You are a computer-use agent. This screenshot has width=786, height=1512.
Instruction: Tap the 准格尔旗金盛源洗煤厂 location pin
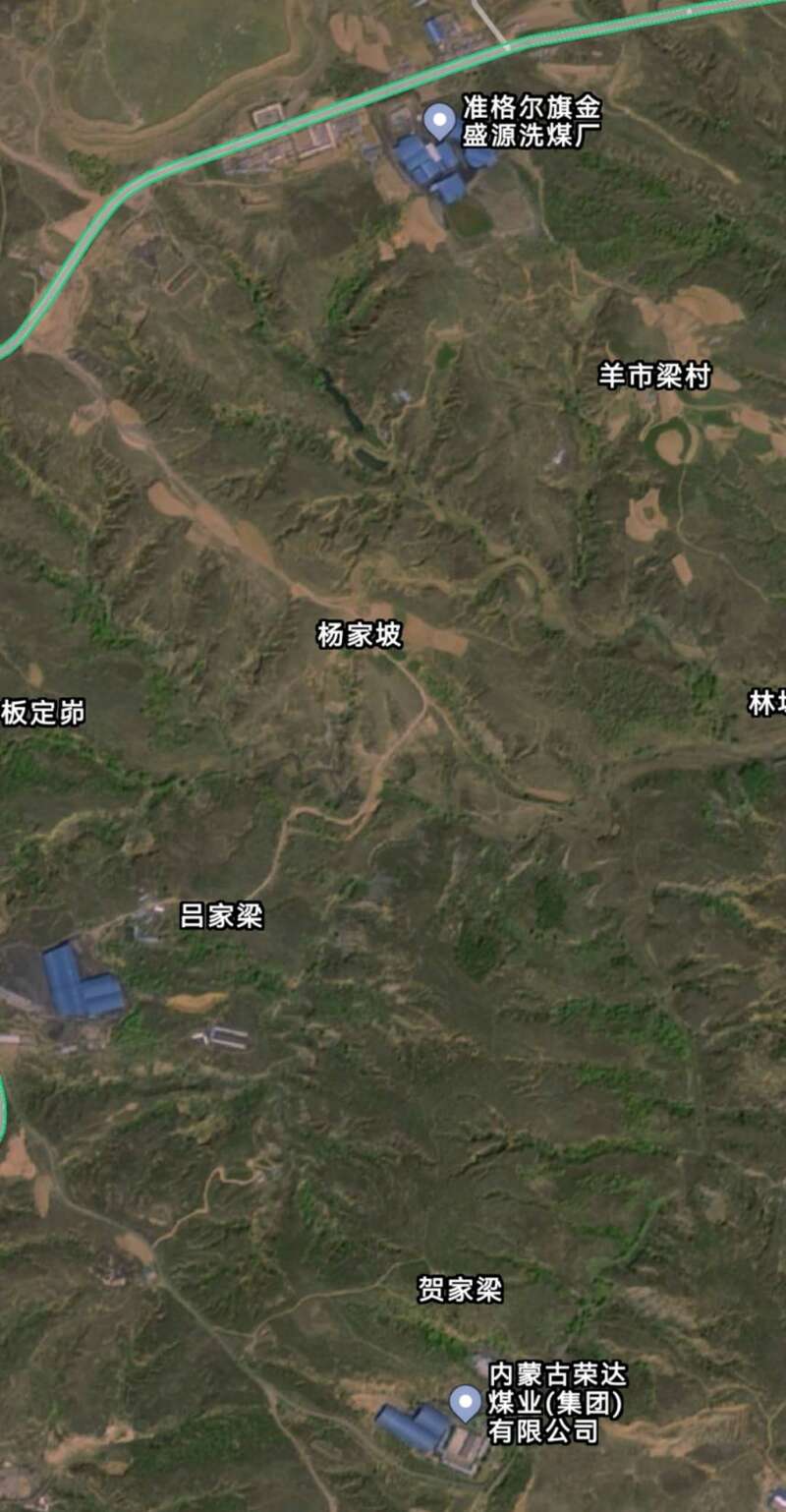point(439,122)
